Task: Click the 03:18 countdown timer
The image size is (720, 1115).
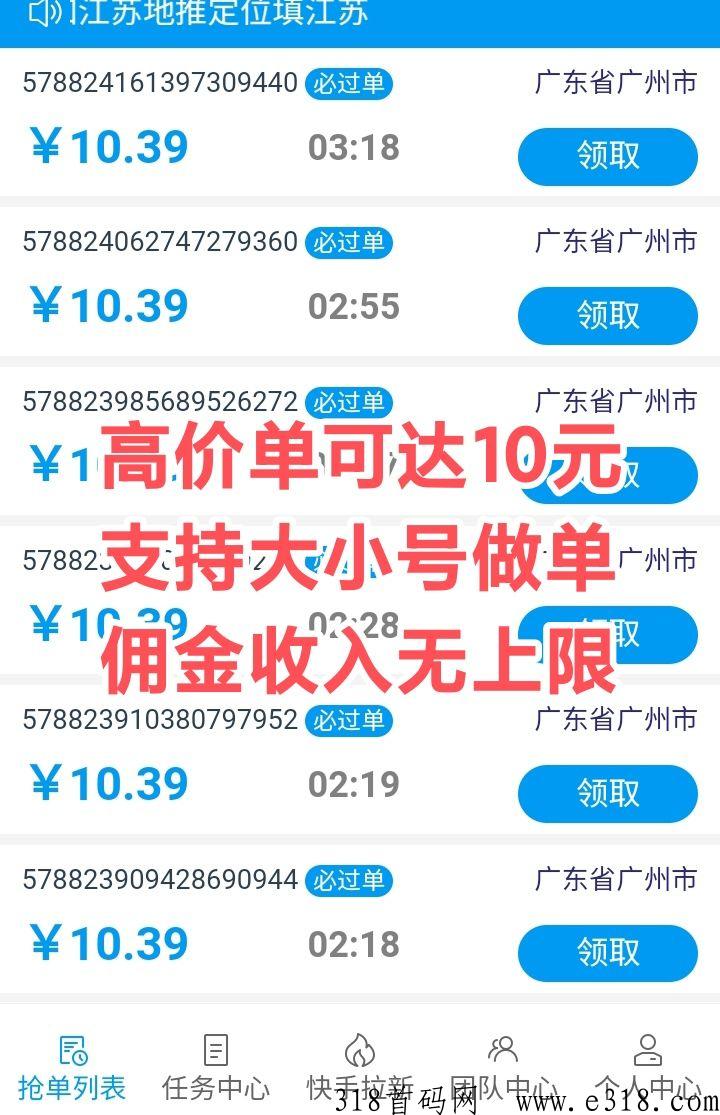Action: tap(352, 145)
